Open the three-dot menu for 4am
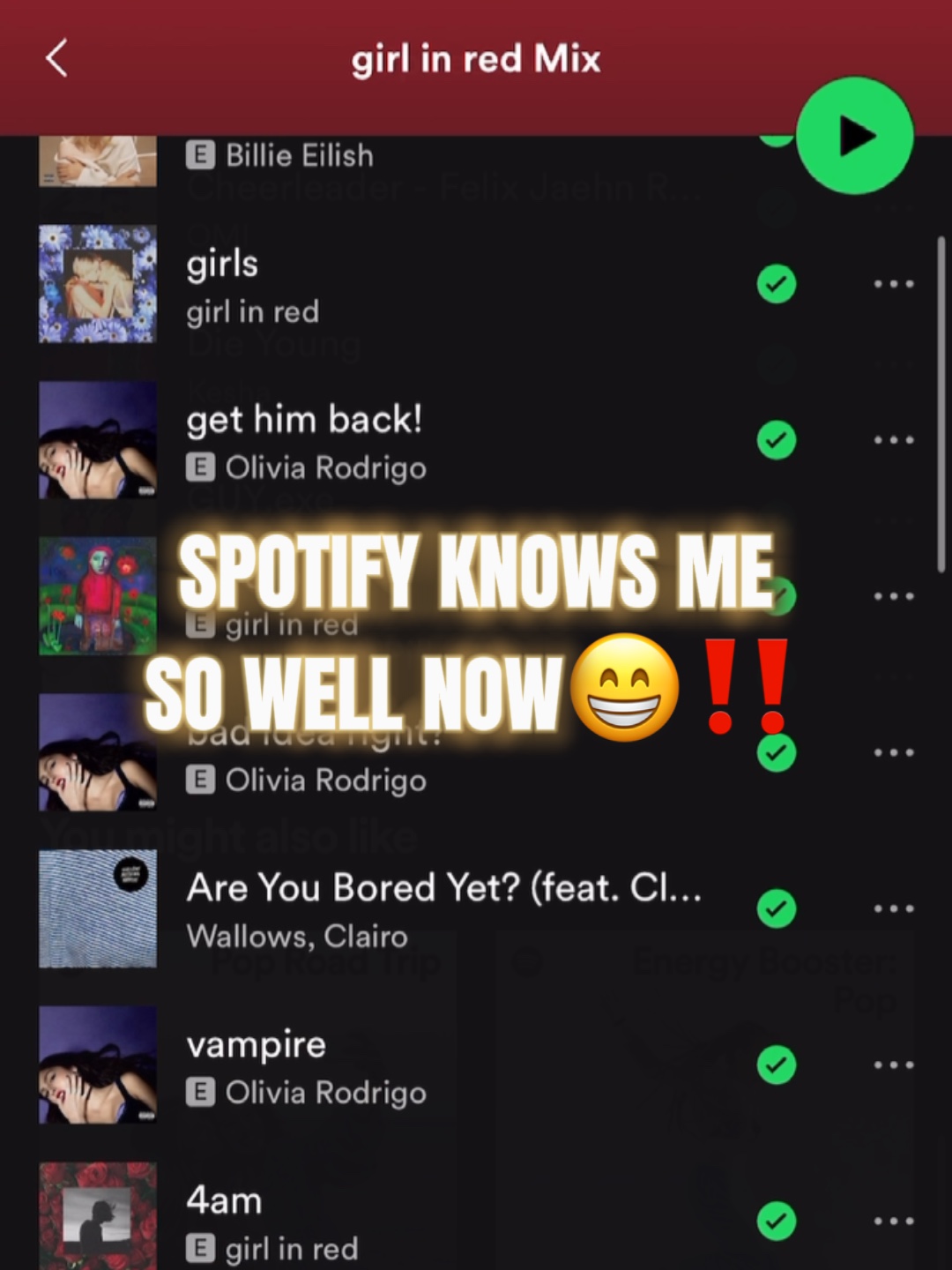 (893, 1221)
